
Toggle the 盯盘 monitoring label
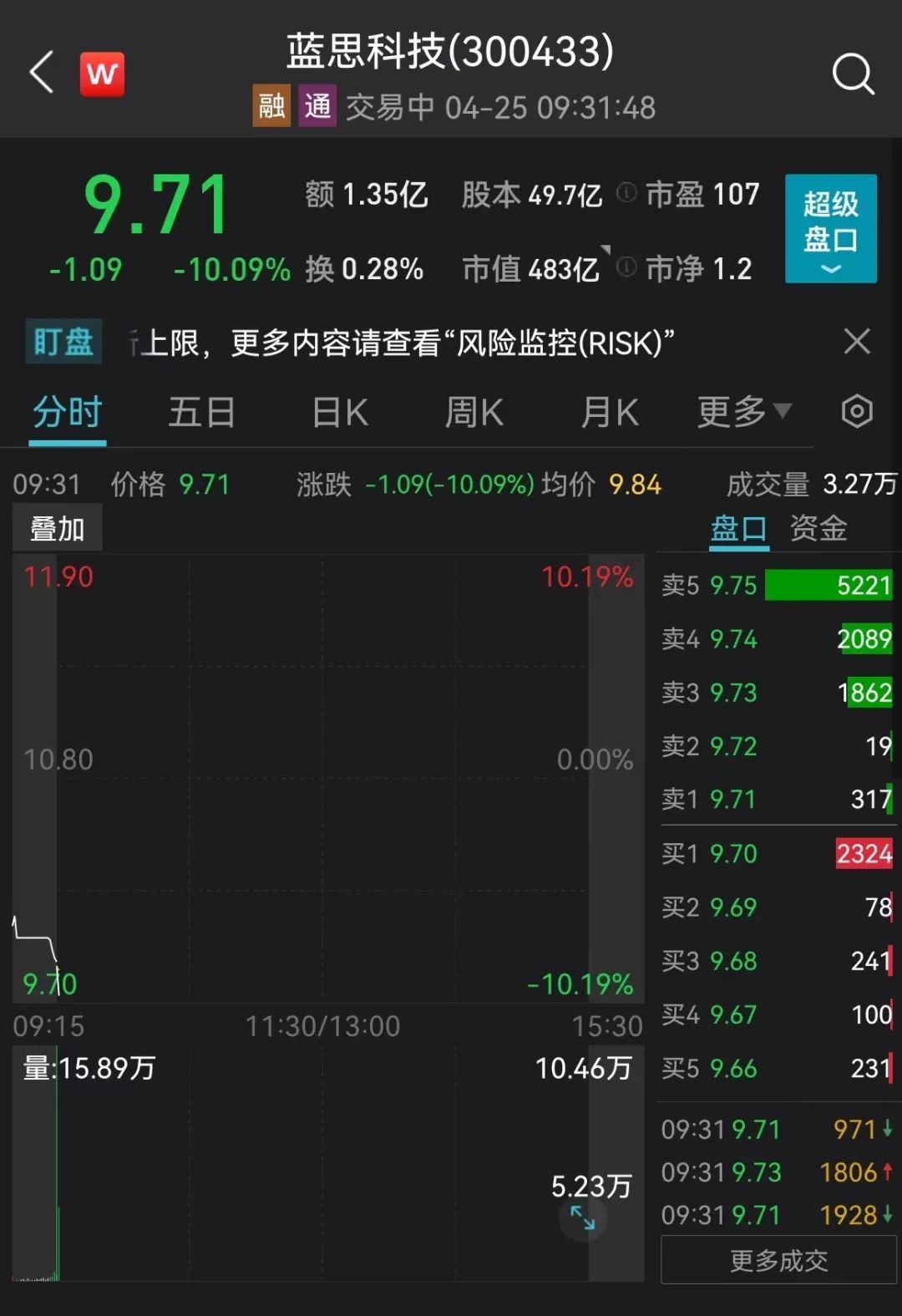click(x=63, y=341)
